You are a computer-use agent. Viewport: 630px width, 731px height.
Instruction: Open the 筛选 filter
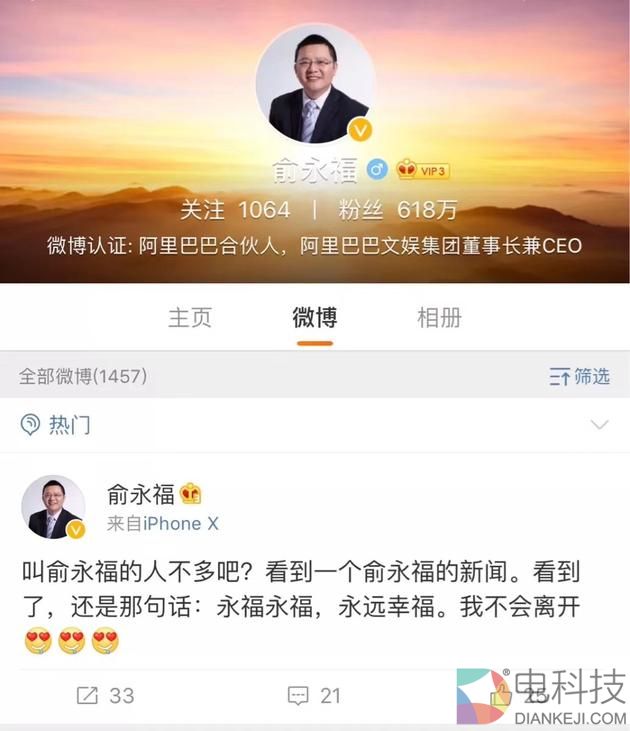(x=579, y=376)
